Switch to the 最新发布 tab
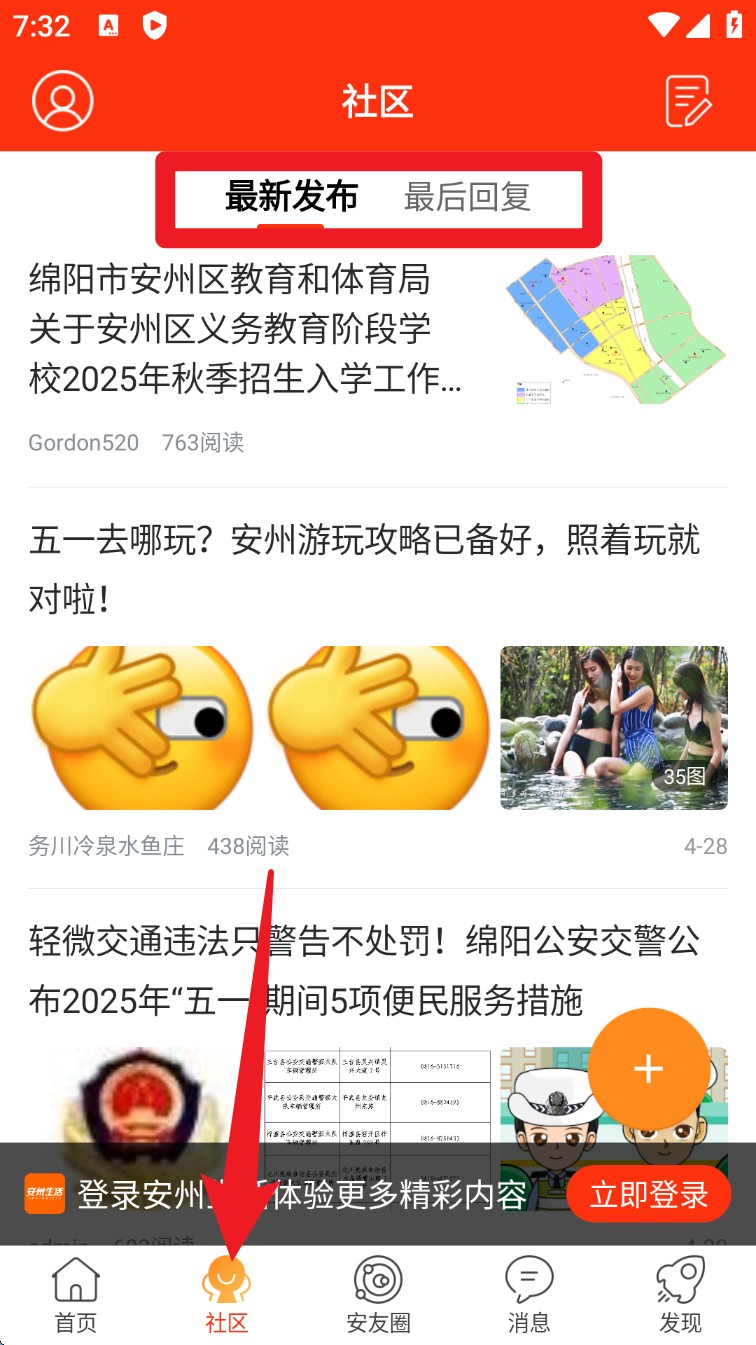 tap(291, 197)
